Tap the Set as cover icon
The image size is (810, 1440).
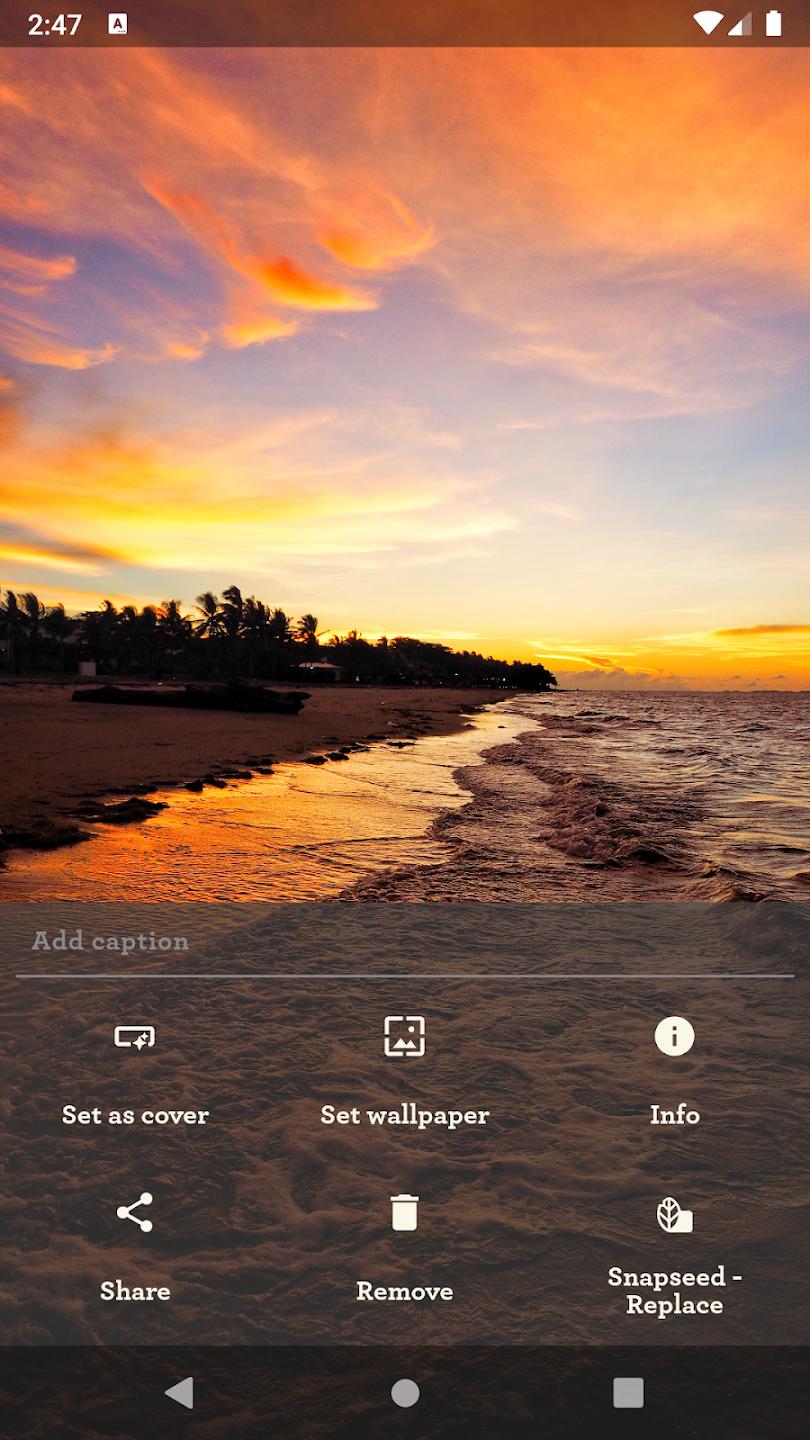[x=135, y=1037]
